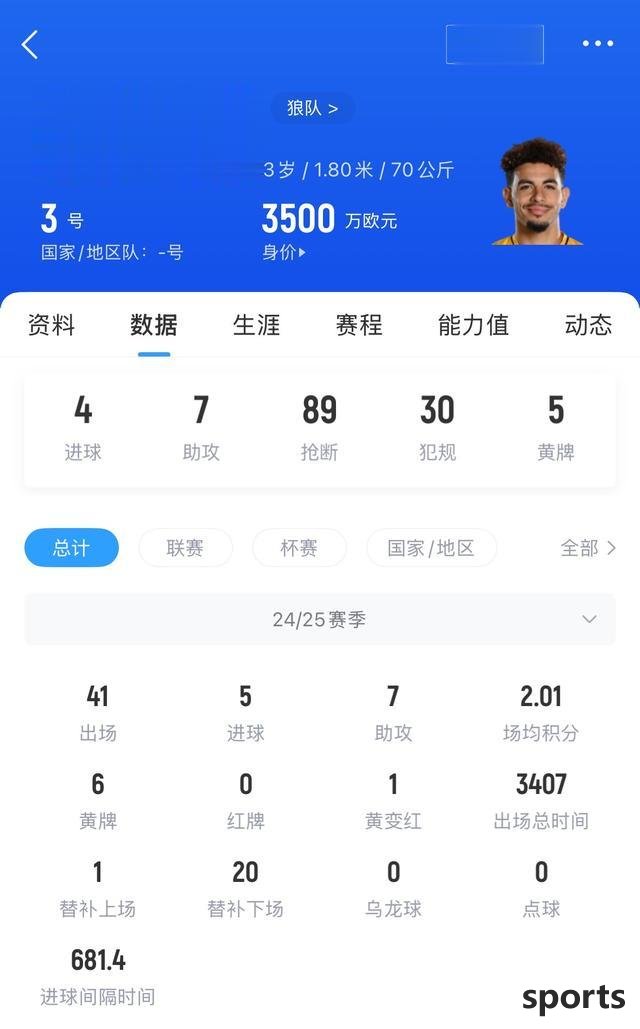Switch to the 赛程 schedule tab
Screen dimensions: 640x1029
coord(359,325)
